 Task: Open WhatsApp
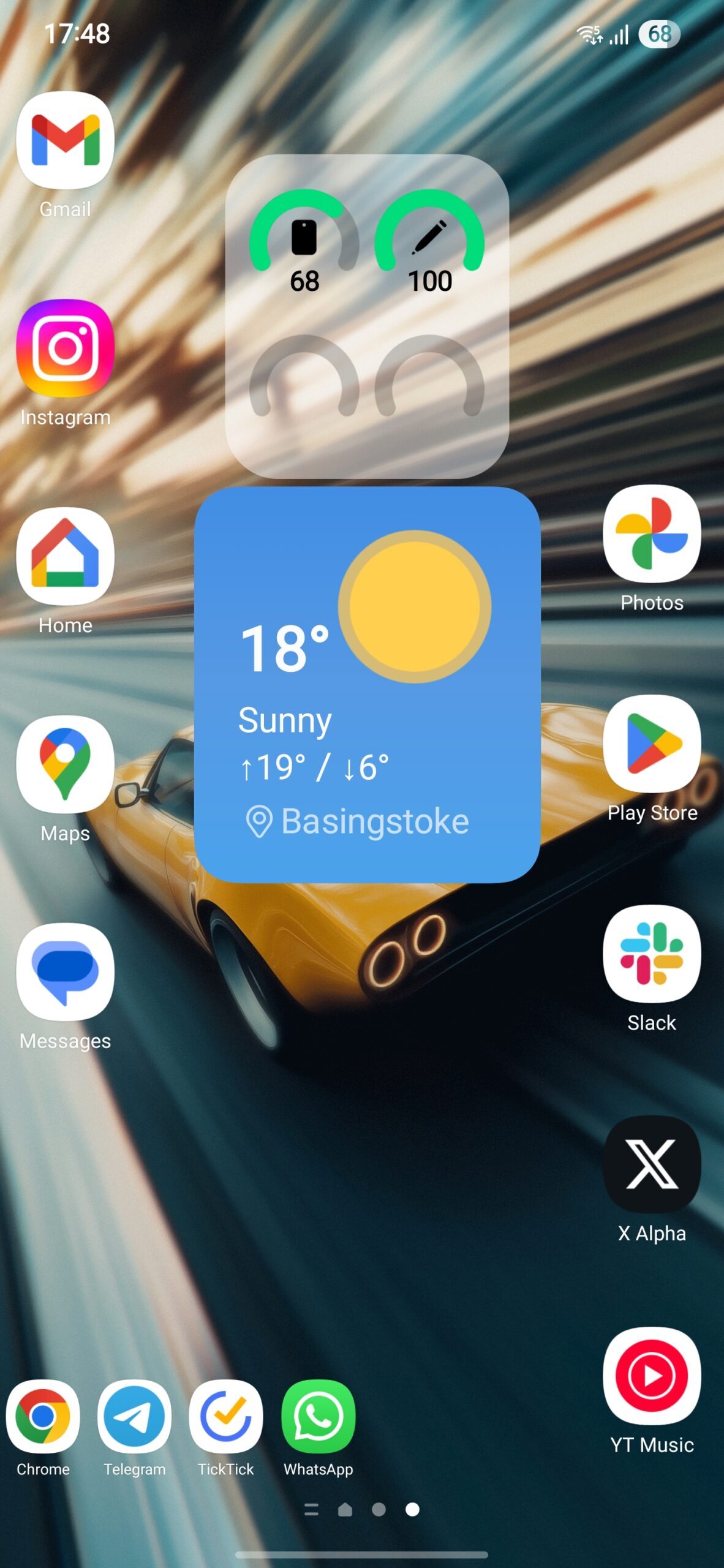[x=318, y=1416]
